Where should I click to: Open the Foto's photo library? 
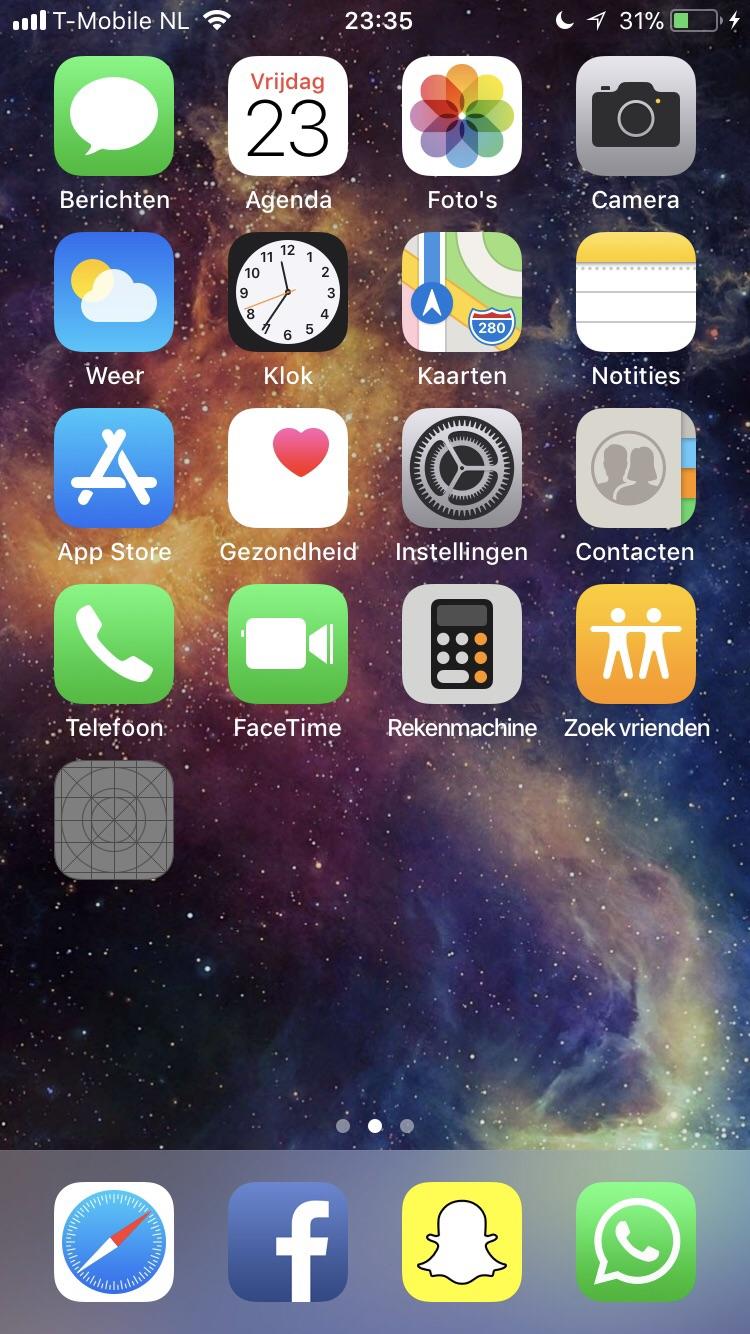461,115
